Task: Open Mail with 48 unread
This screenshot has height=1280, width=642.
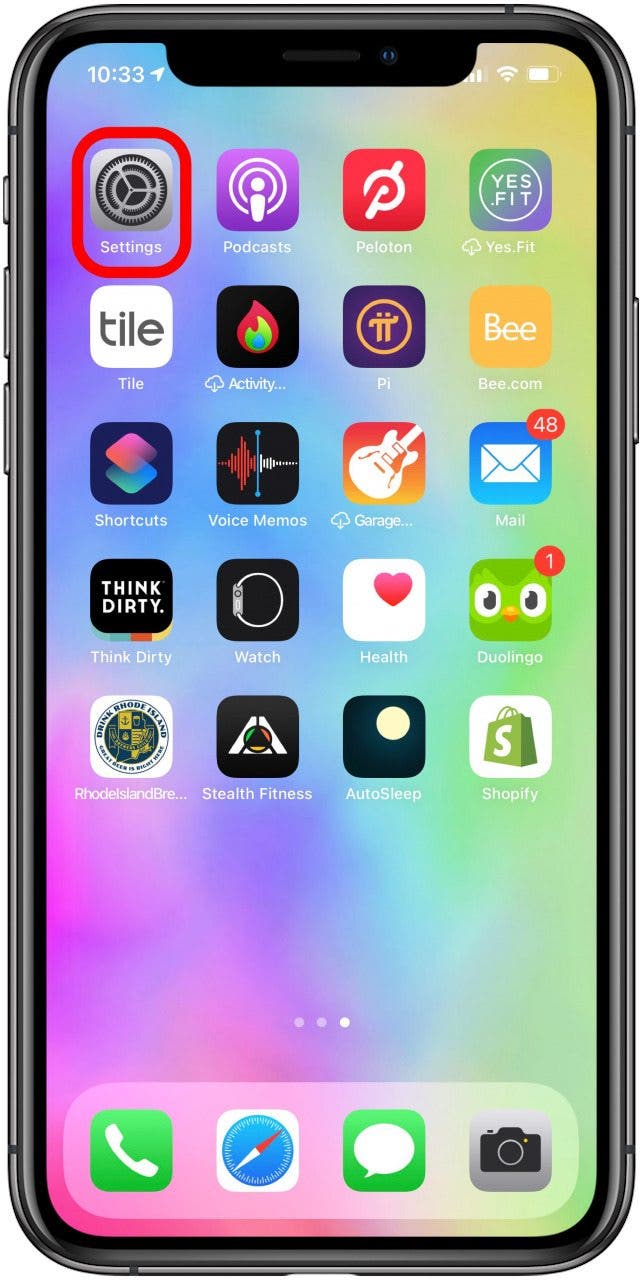Action: click(x=510, y=463)
